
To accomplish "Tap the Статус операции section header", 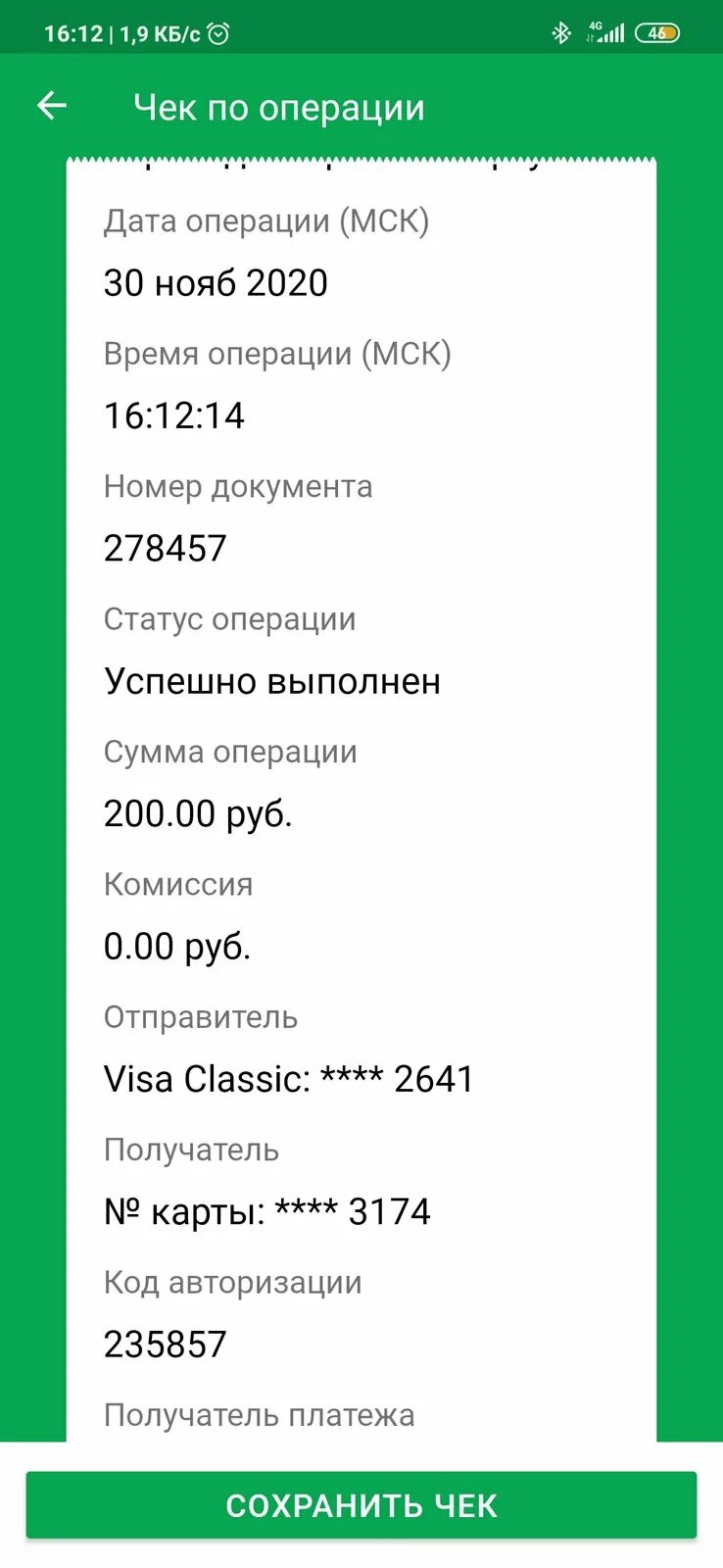I will click(230, 618).
